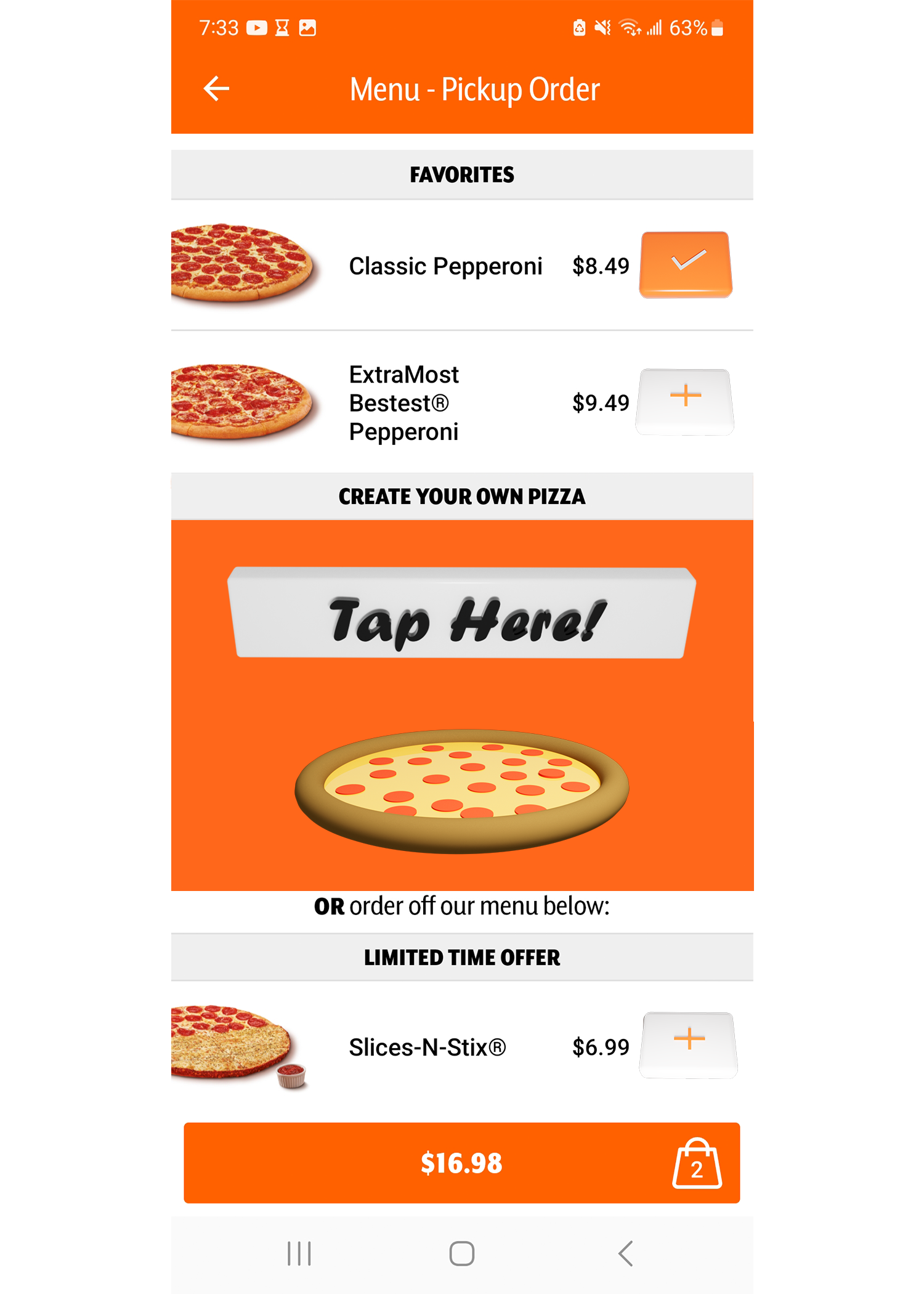The height and width of the screenshot is (1294, 924).
Task: Open the Classic Pepperoni item
Action: (445, 266)
